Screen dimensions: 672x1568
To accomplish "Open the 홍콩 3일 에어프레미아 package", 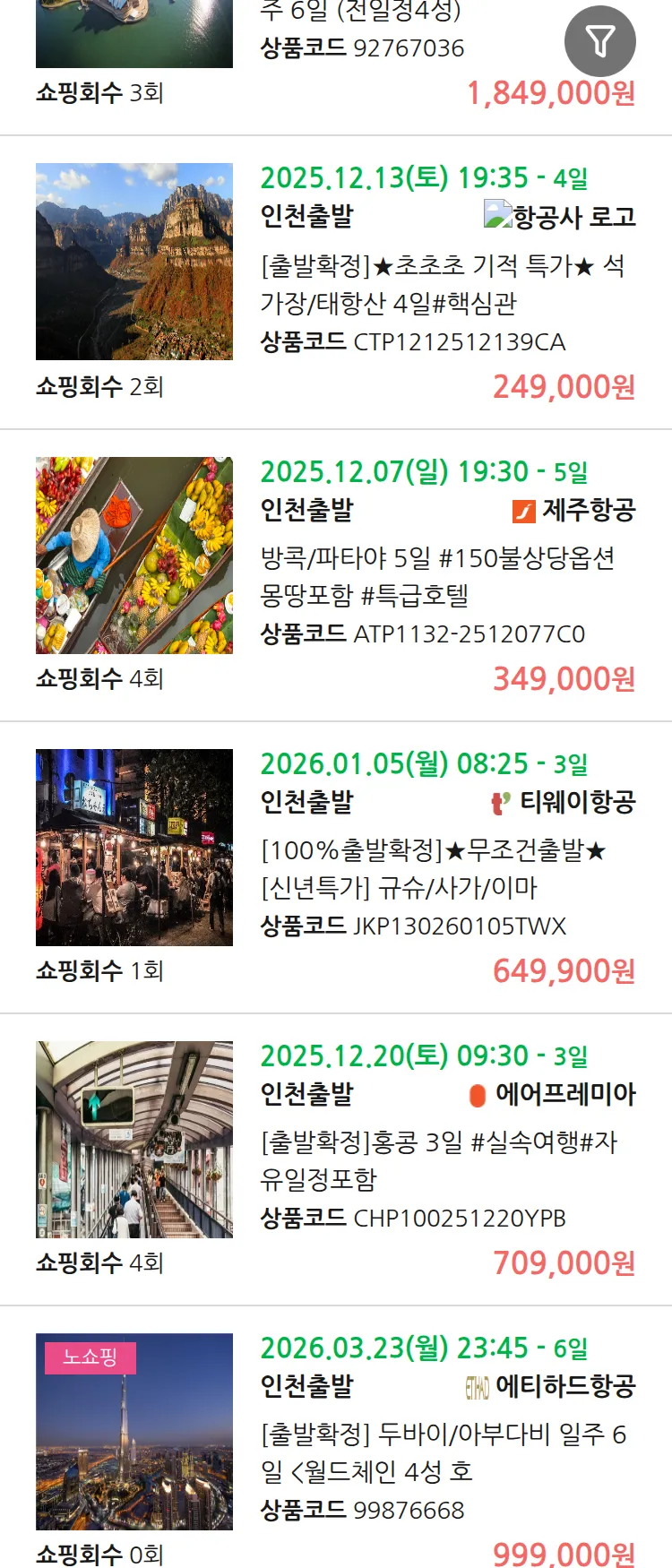I will tap(439, 1160).
